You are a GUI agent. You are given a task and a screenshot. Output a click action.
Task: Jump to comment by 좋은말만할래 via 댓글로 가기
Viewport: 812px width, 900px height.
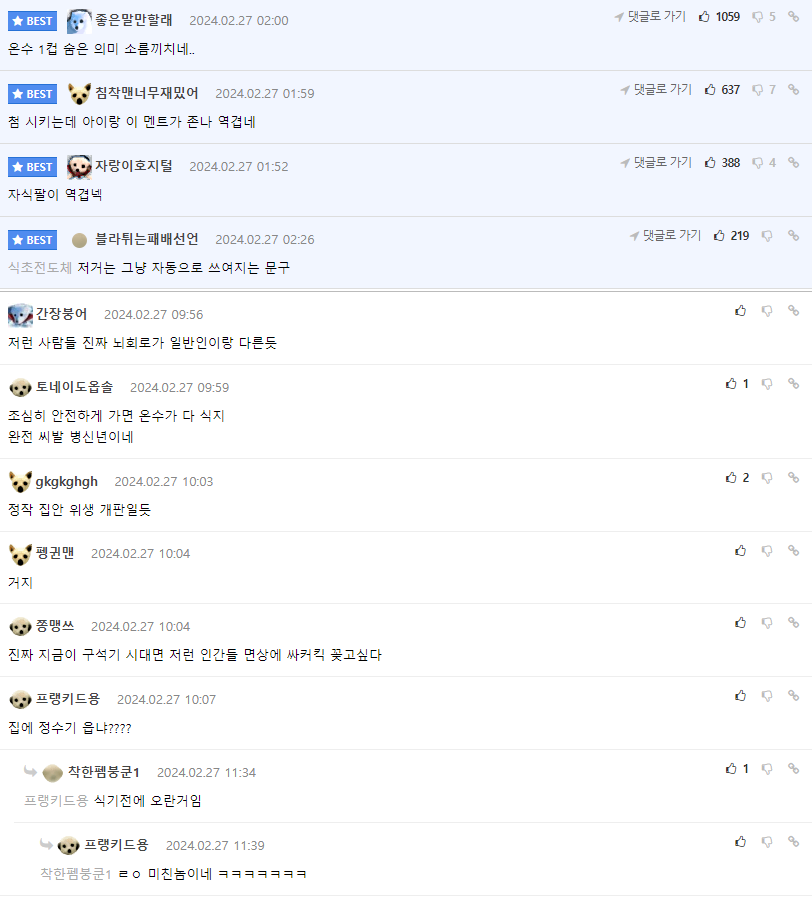(x=650, y=16)
